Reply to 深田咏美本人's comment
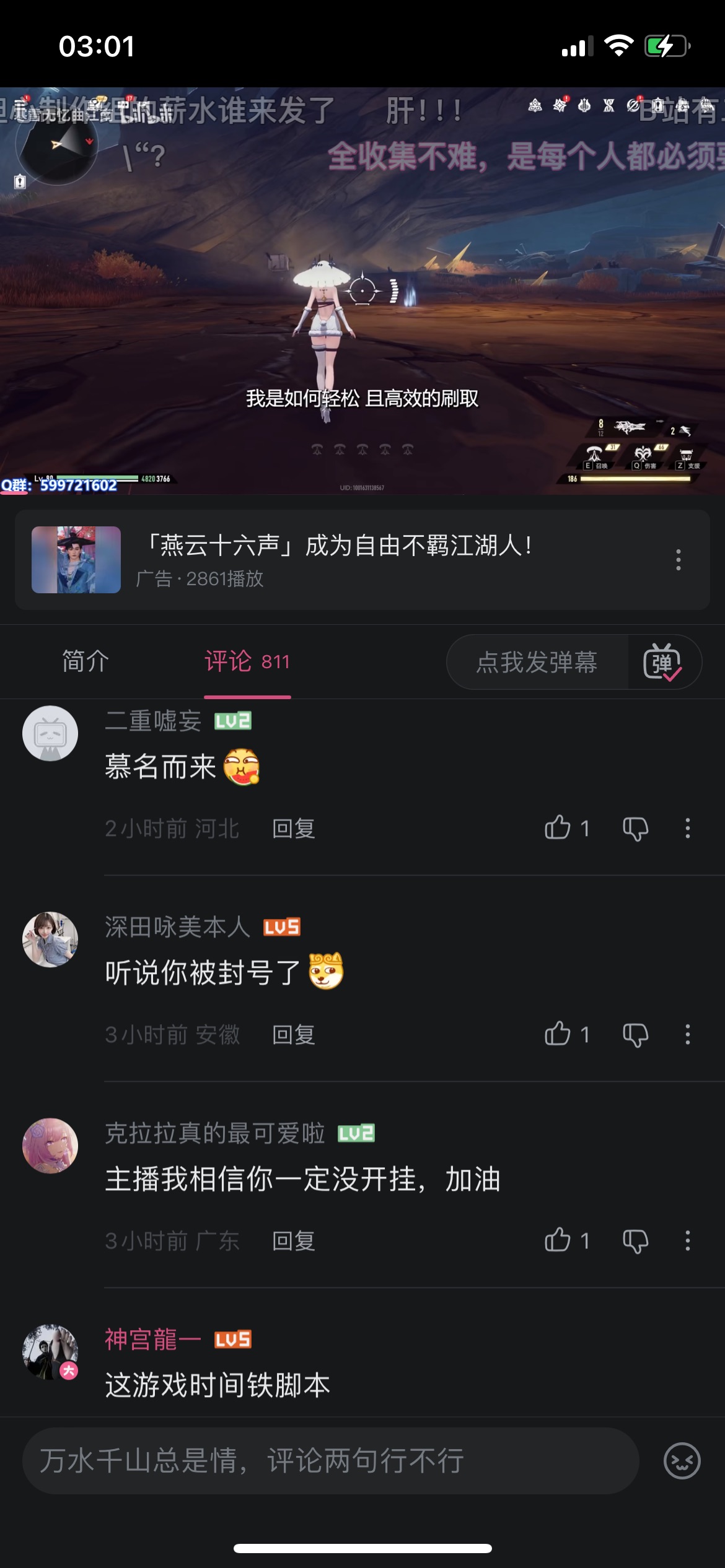 294,1035
